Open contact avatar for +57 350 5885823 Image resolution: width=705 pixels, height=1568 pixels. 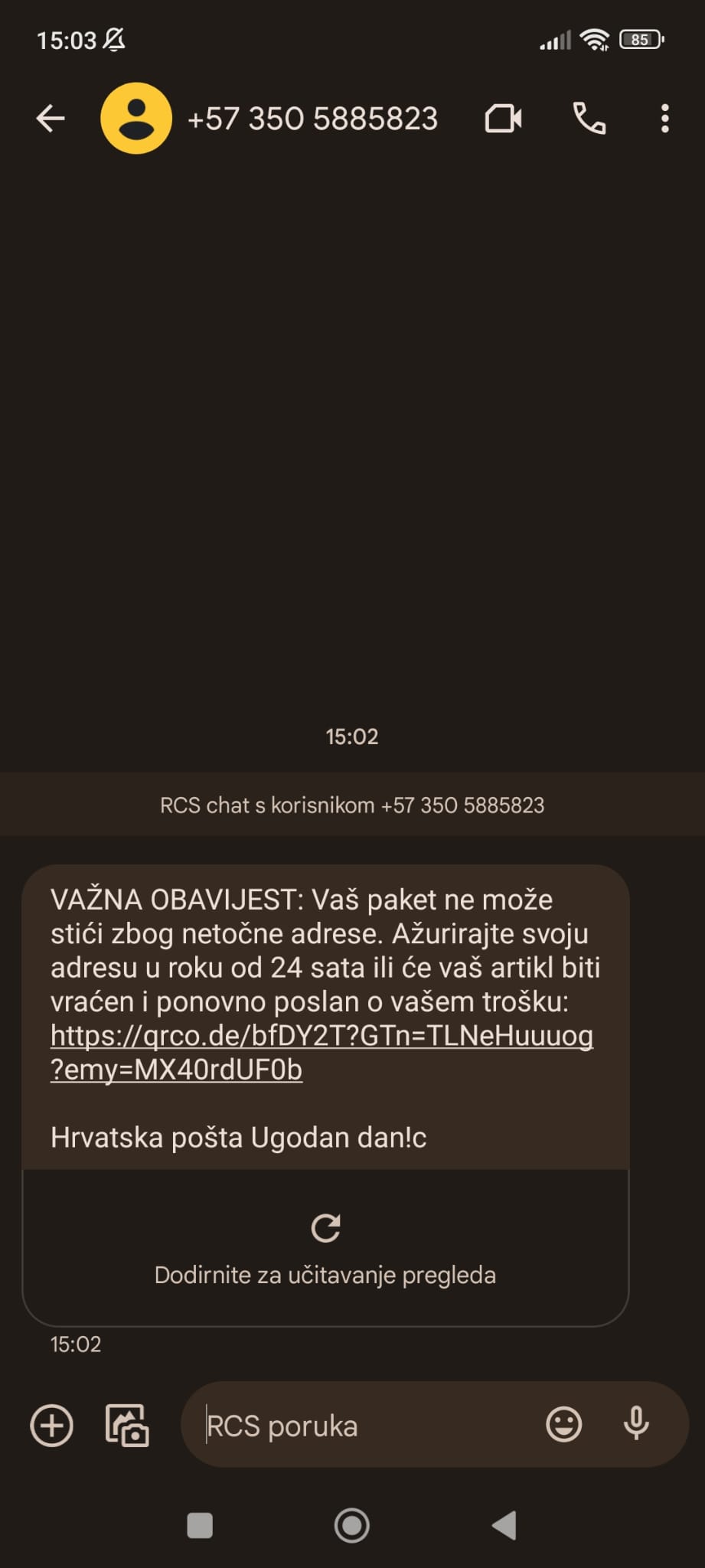point(136,119)
